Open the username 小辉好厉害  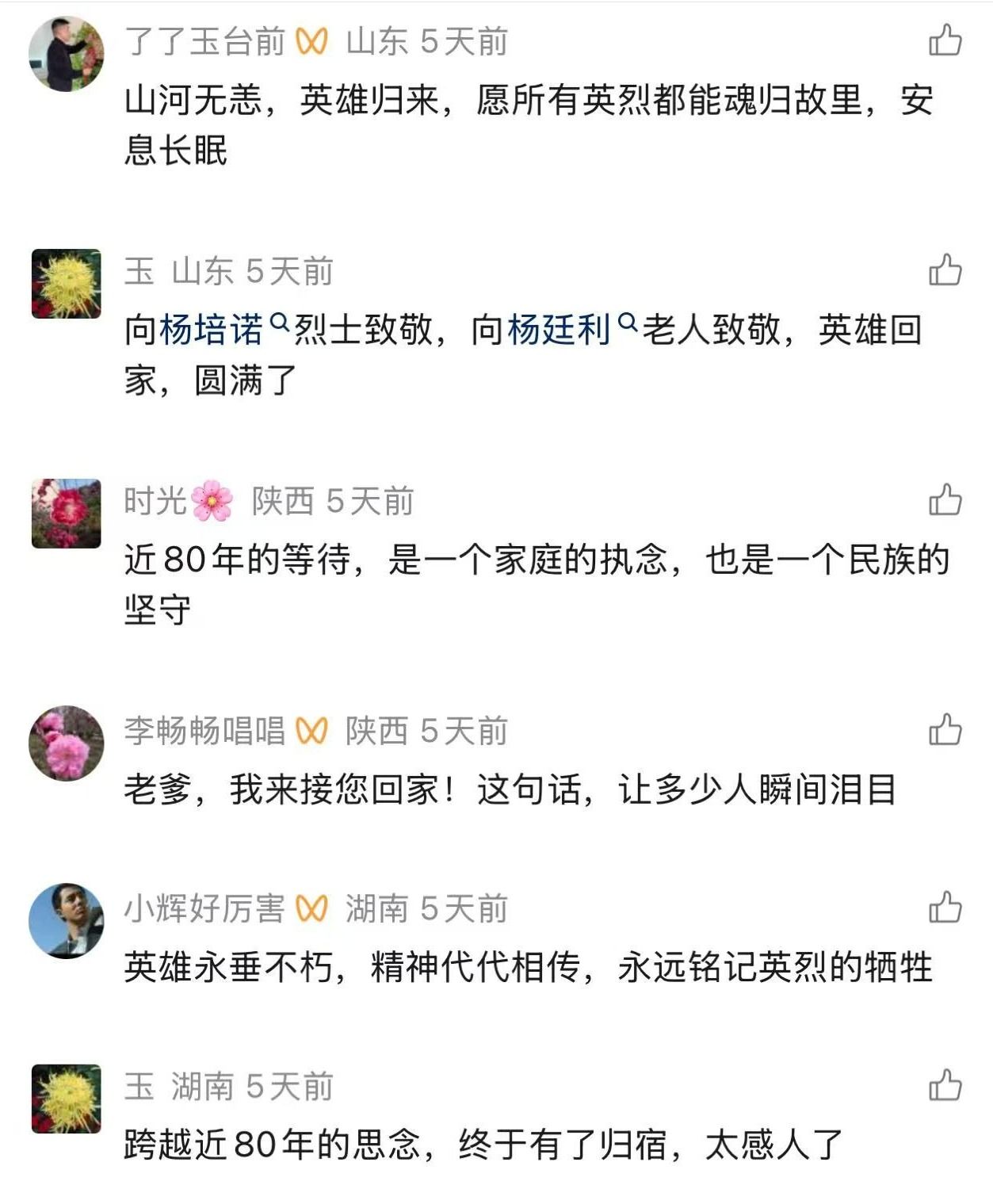(x=204, y=908)
